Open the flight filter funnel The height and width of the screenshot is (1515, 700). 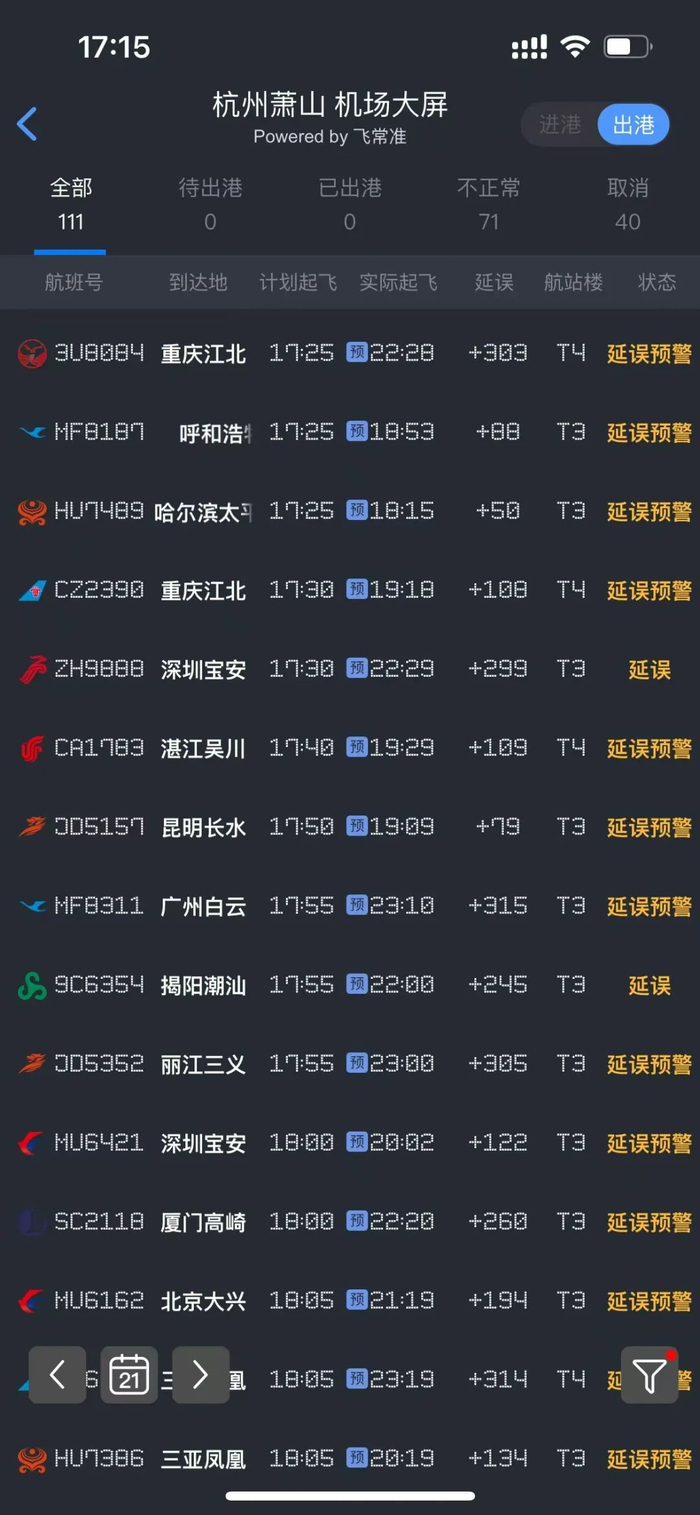click(x=650, y=1375)
